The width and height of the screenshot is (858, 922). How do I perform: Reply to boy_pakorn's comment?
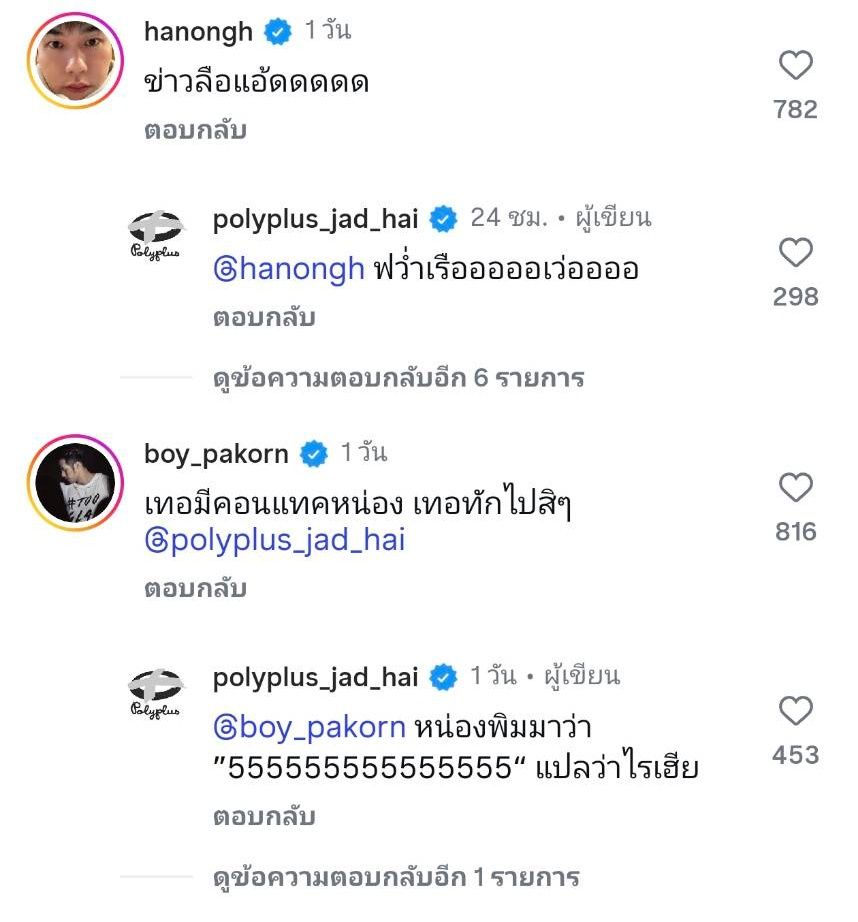pos(195,589)
